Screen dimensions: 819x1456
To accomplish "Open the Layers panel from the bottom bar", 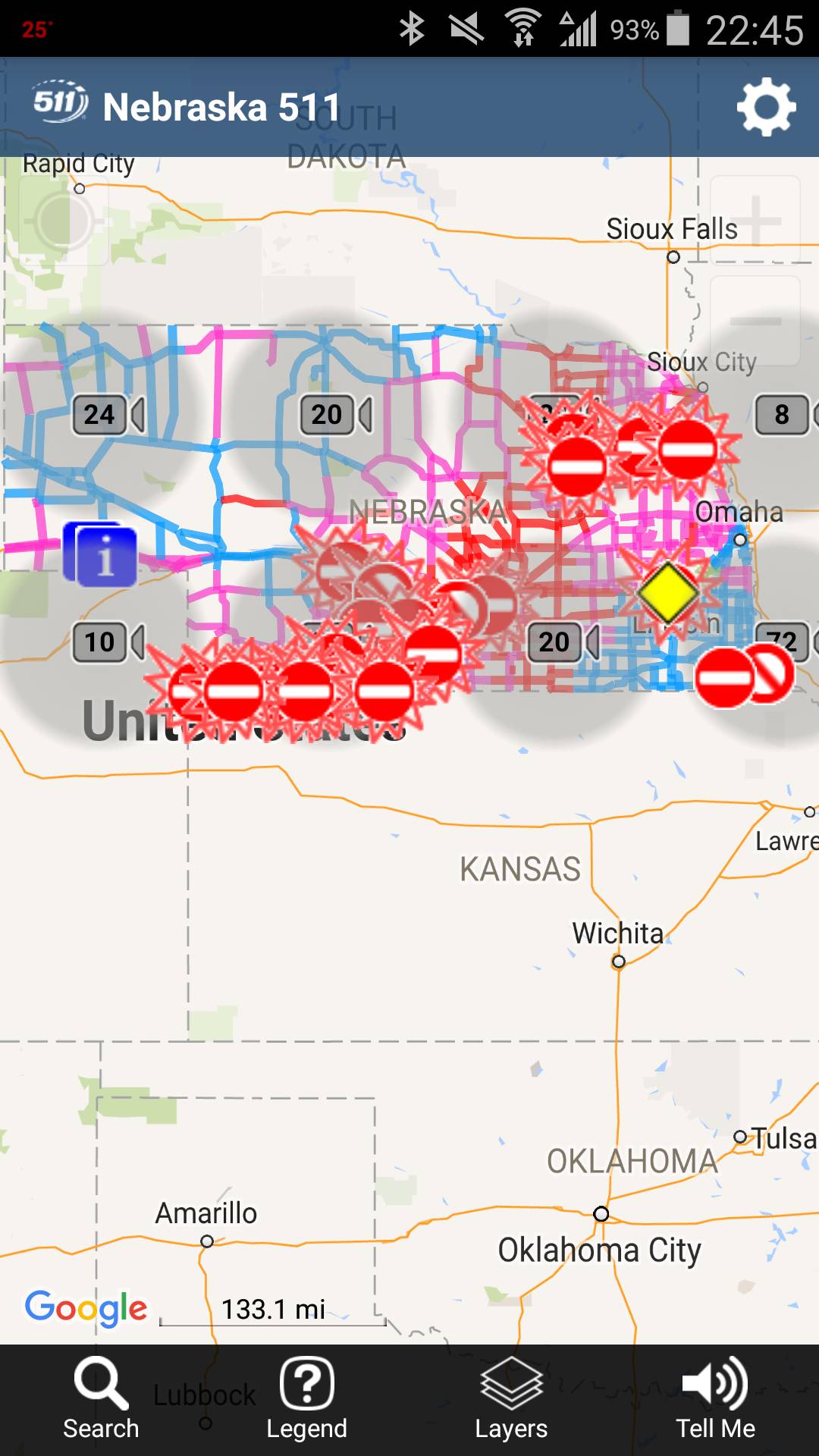I will tap(510, 1401).
